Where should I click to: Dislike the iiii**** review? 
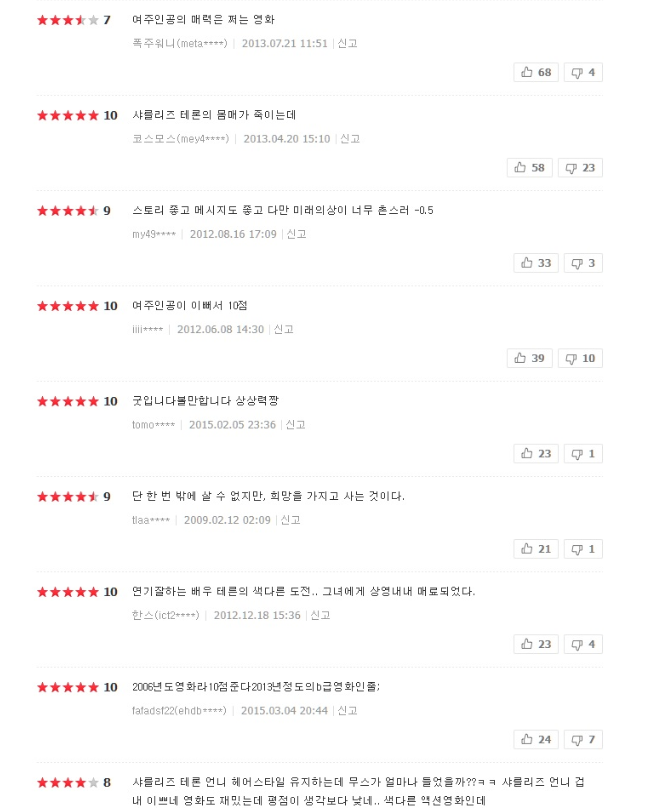click(x=580, y=358)
